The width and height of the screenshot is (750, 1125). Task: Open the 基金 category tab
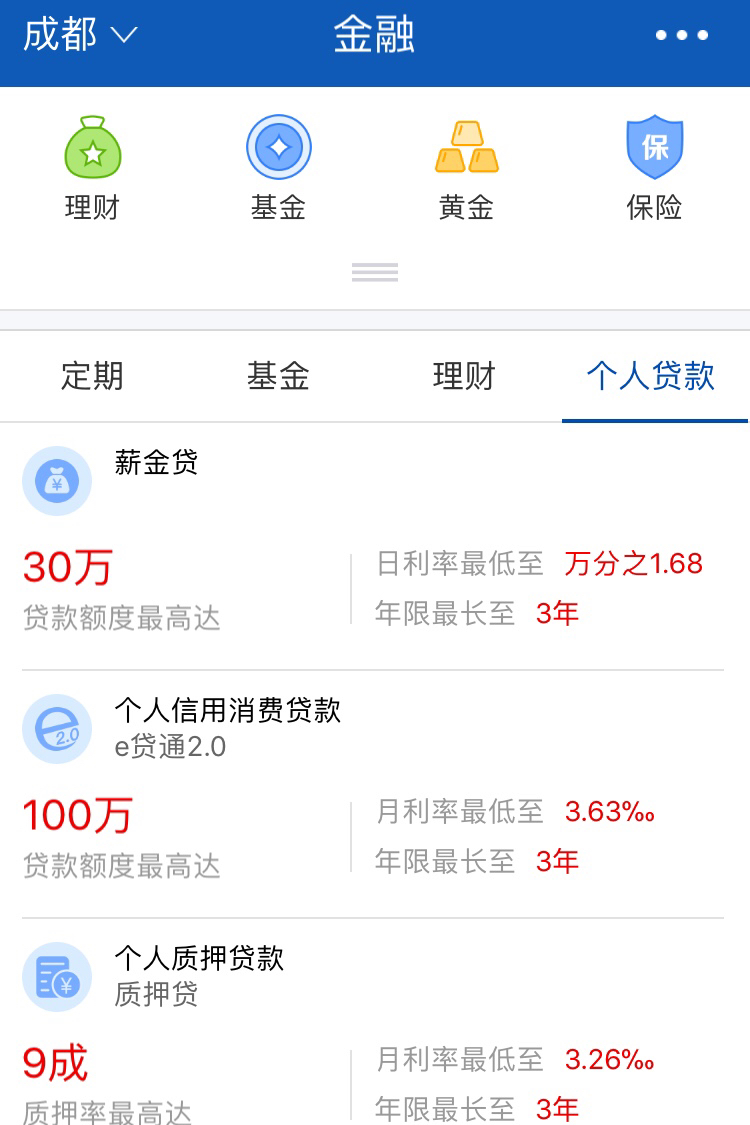pyautogui.click(x=278, y=375)
